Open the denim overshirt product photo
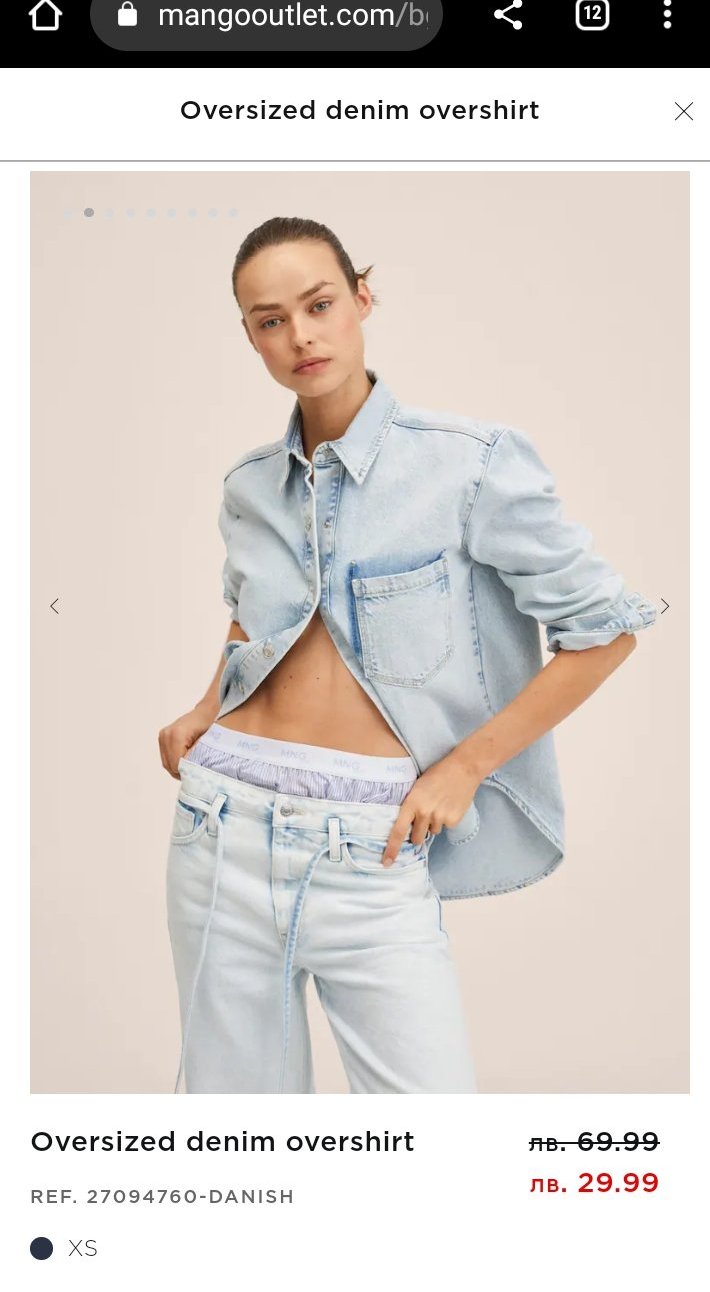Screen dimensions: 710x1292 click(360, 630)
